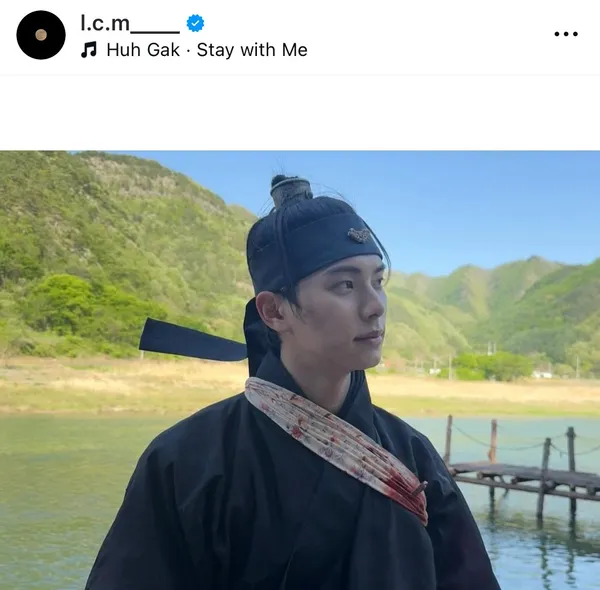The width and height of the screenshot is (600, 590).
Task: Open the Huh Gak · Stay with Me audio
Action: [206, 50]
